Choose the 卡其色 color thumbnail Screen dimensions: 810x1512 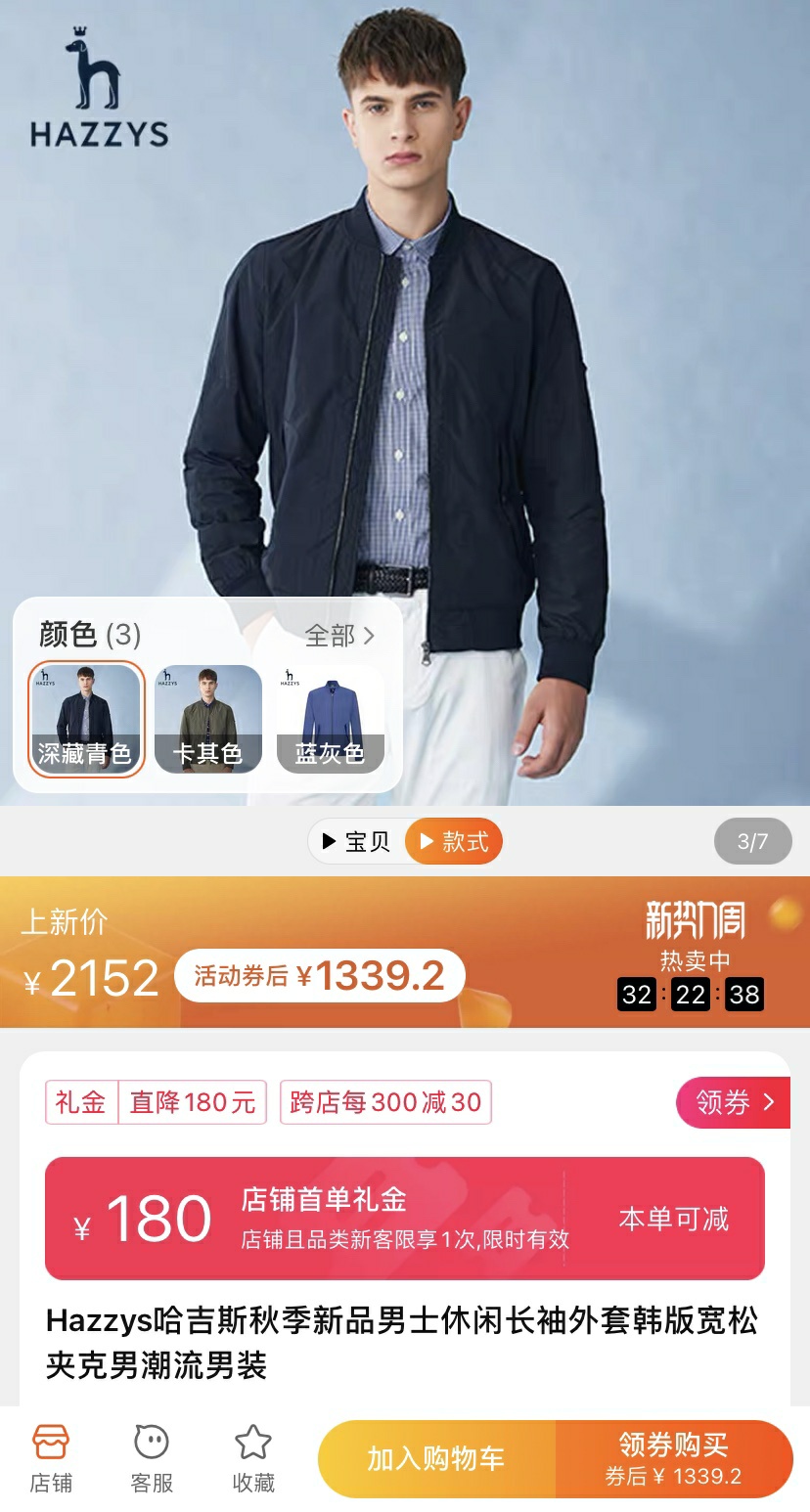point(207,718)
